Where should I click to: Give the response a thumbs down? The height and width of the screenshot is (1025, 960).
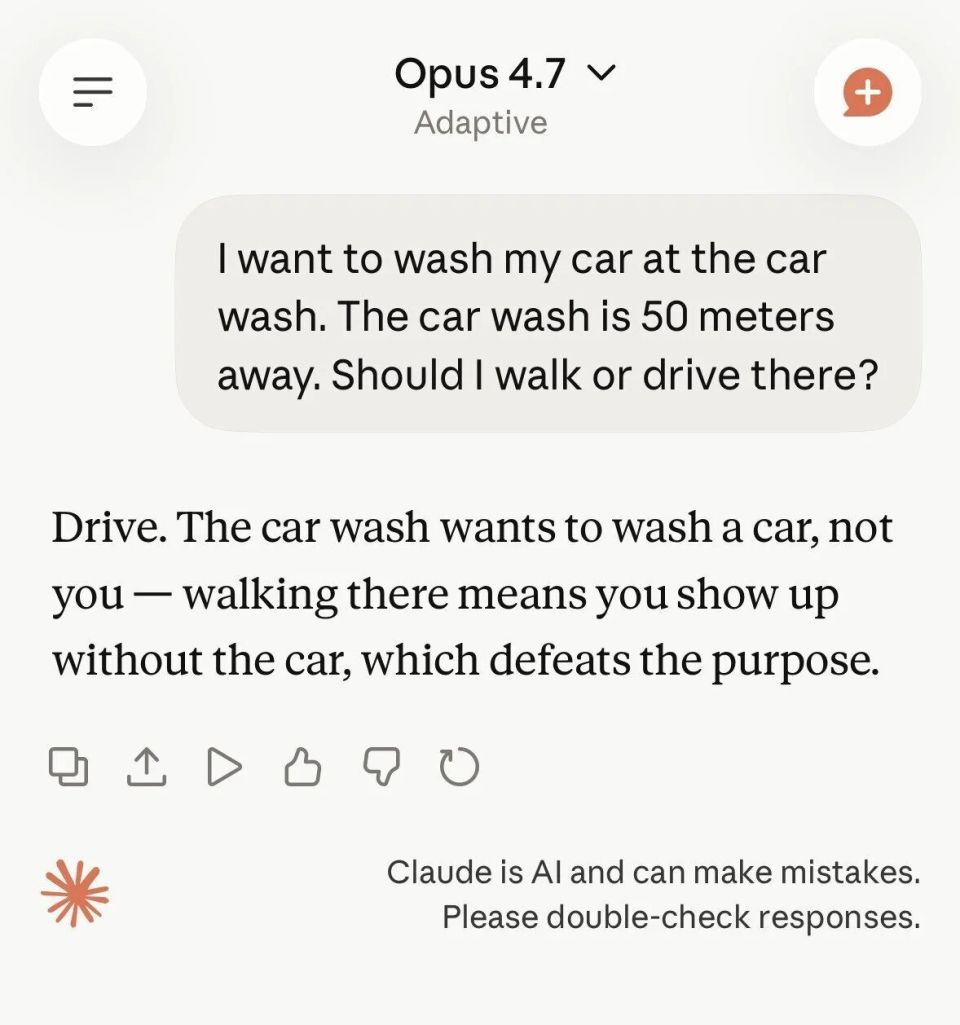coord(381,767)
